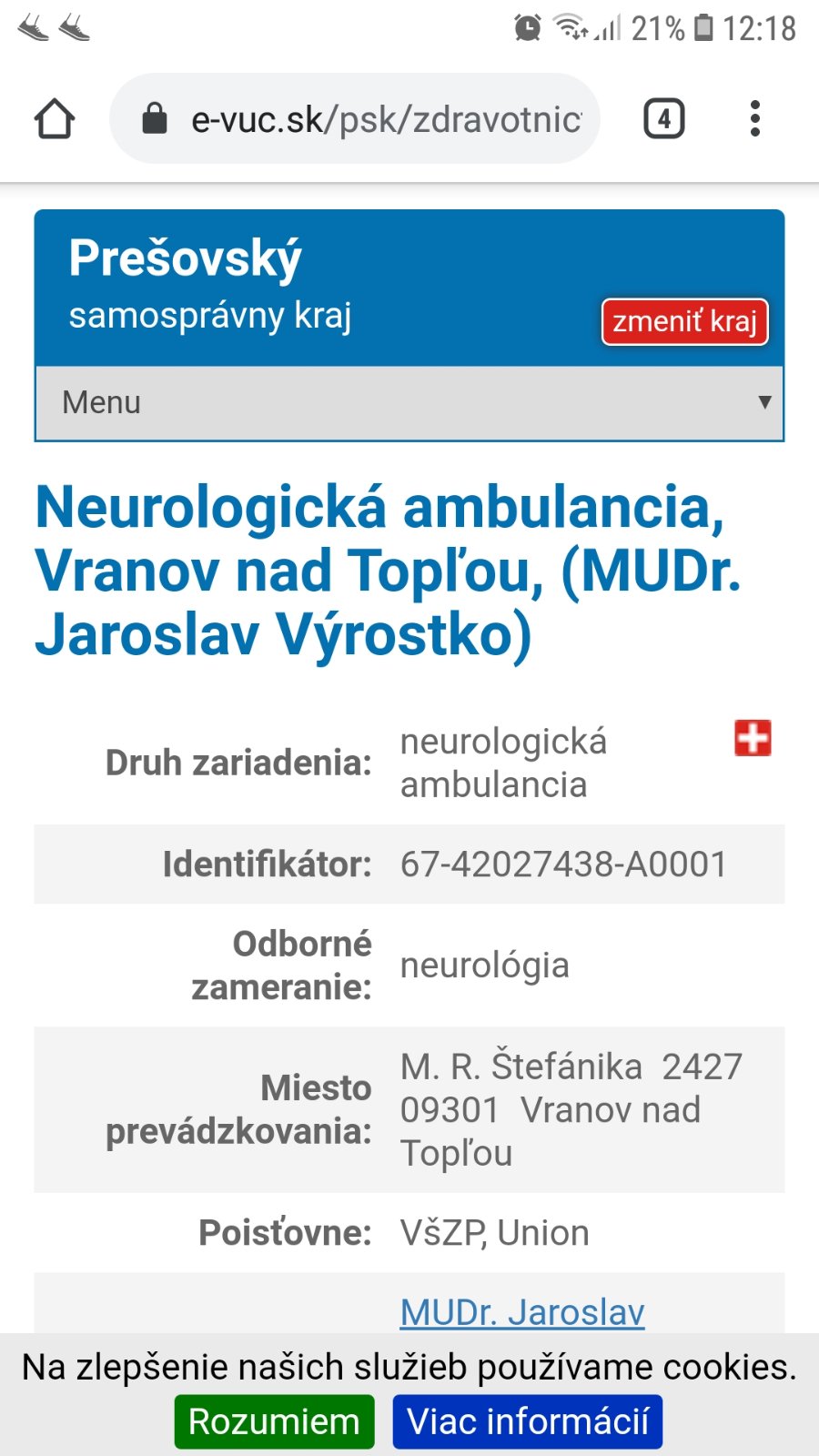This screenshot has height=1456, width=819.
Task: Go to the browser home page
Action: click(55, 119)
